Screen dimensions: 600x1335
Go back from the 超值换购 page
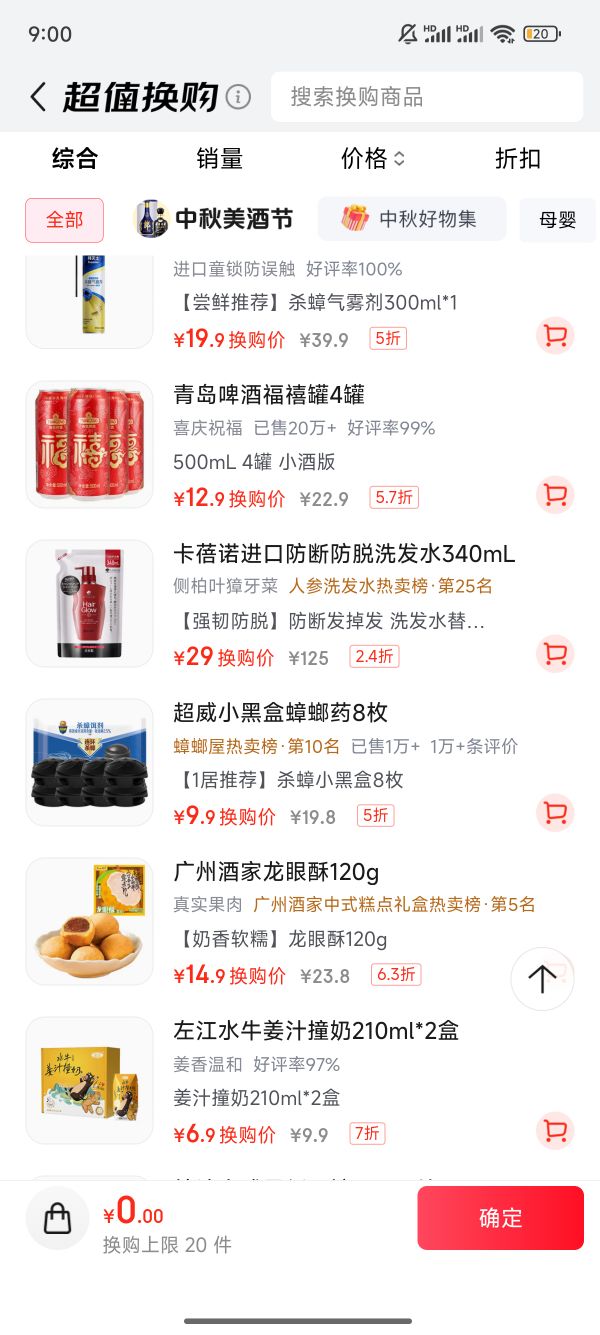pos(38,97)
